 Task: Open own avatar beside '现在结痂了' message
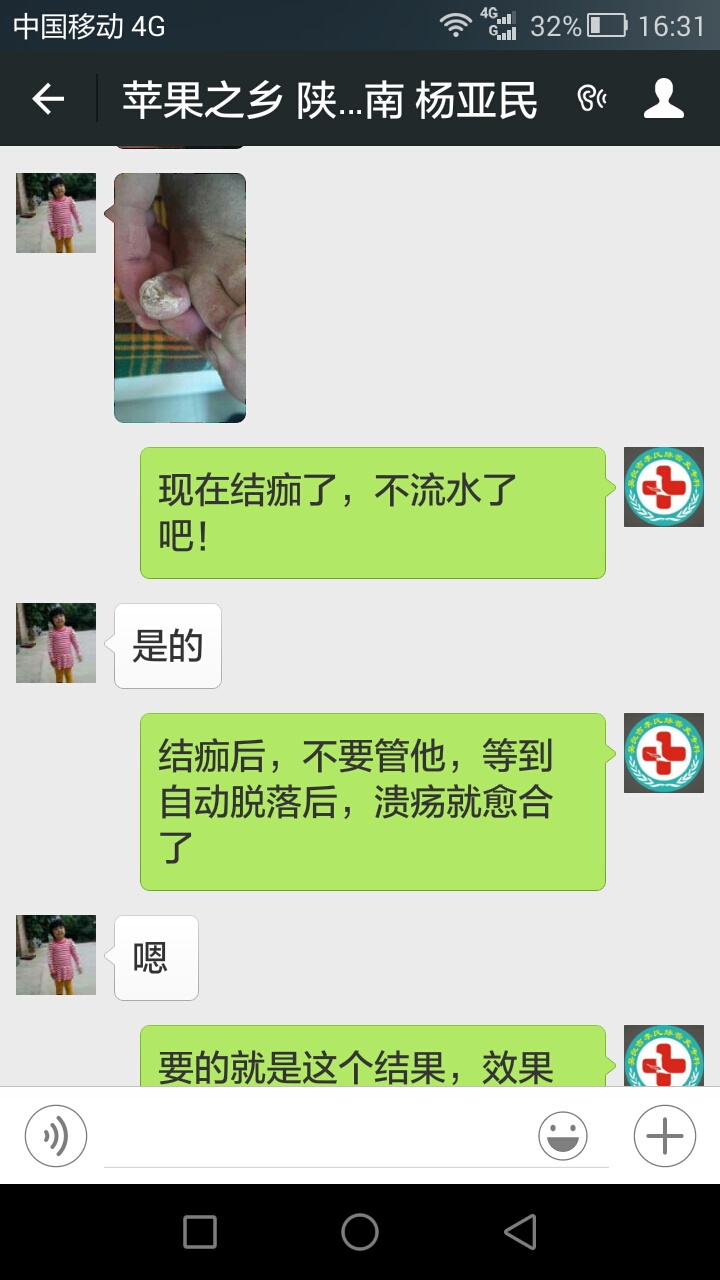pos(664,487)
